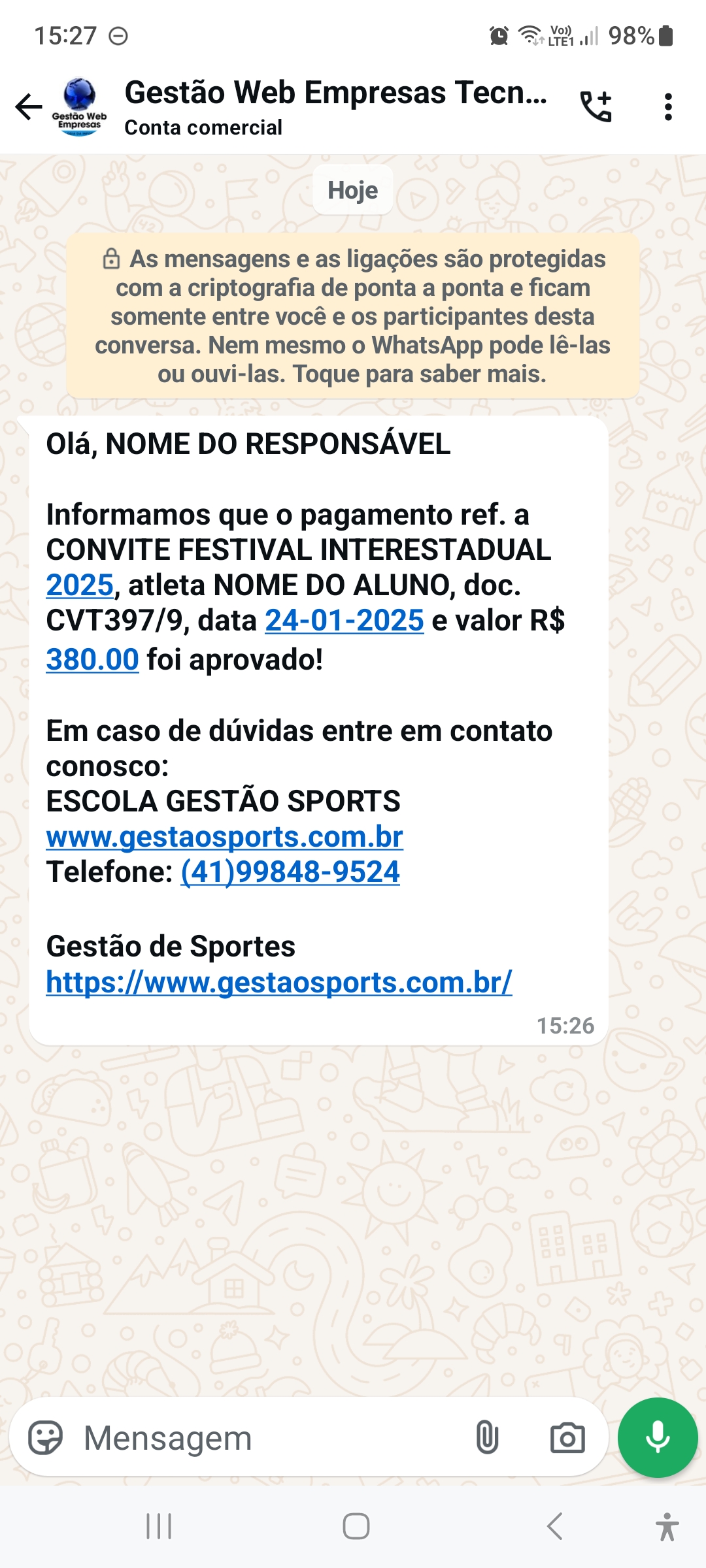This screenshot has width=706, height=1568.
Task: Tap the phone number (41)99848-9524
Action: click(290, 872)
